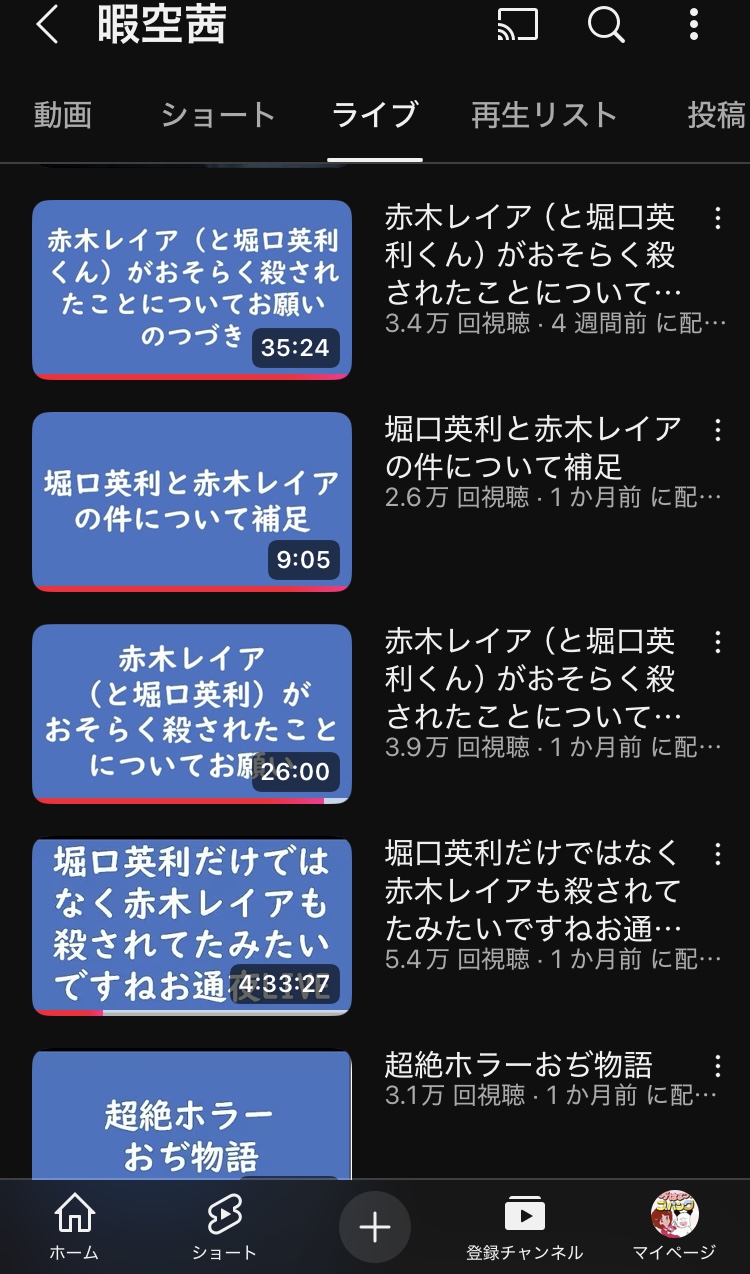Image resolution: width=750 pixels, height=1274 pixels.
Task: Open search in this channel
Action: [605, 25]
